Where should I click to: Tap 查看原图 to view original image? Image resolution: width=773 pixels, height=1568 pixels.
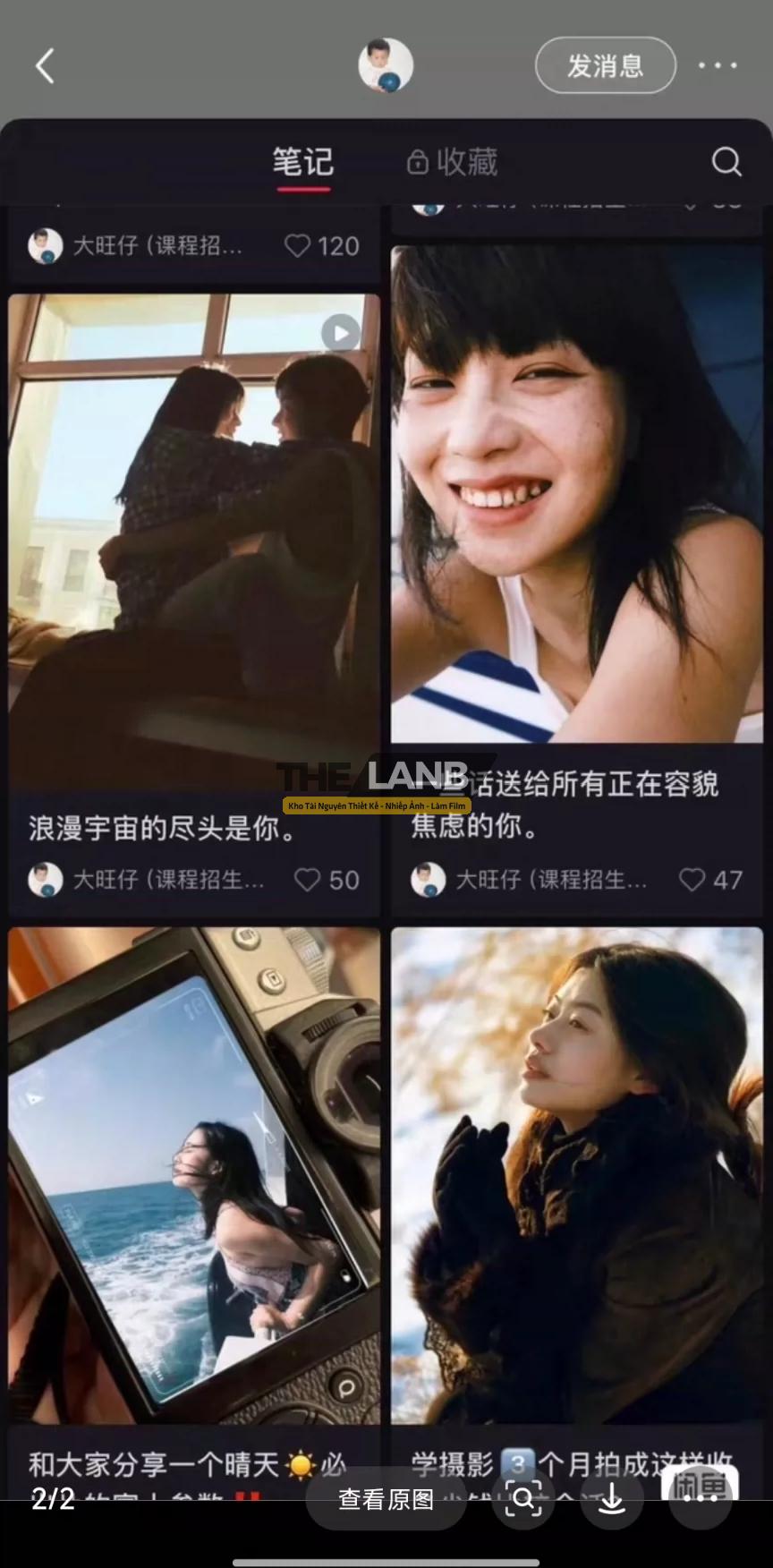click(x=386, y=1499)
